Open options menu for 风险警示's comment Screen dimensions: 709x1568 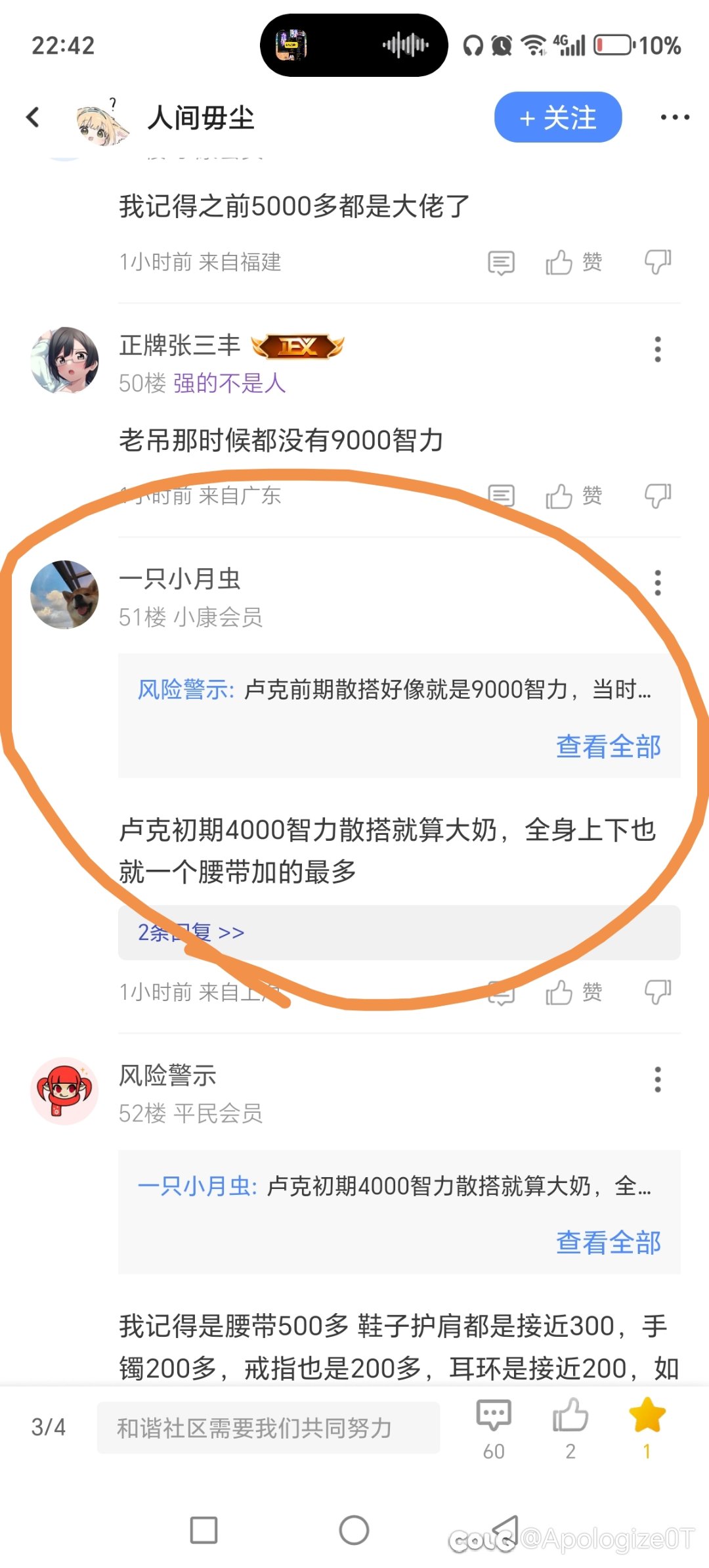click(657, 1079)
